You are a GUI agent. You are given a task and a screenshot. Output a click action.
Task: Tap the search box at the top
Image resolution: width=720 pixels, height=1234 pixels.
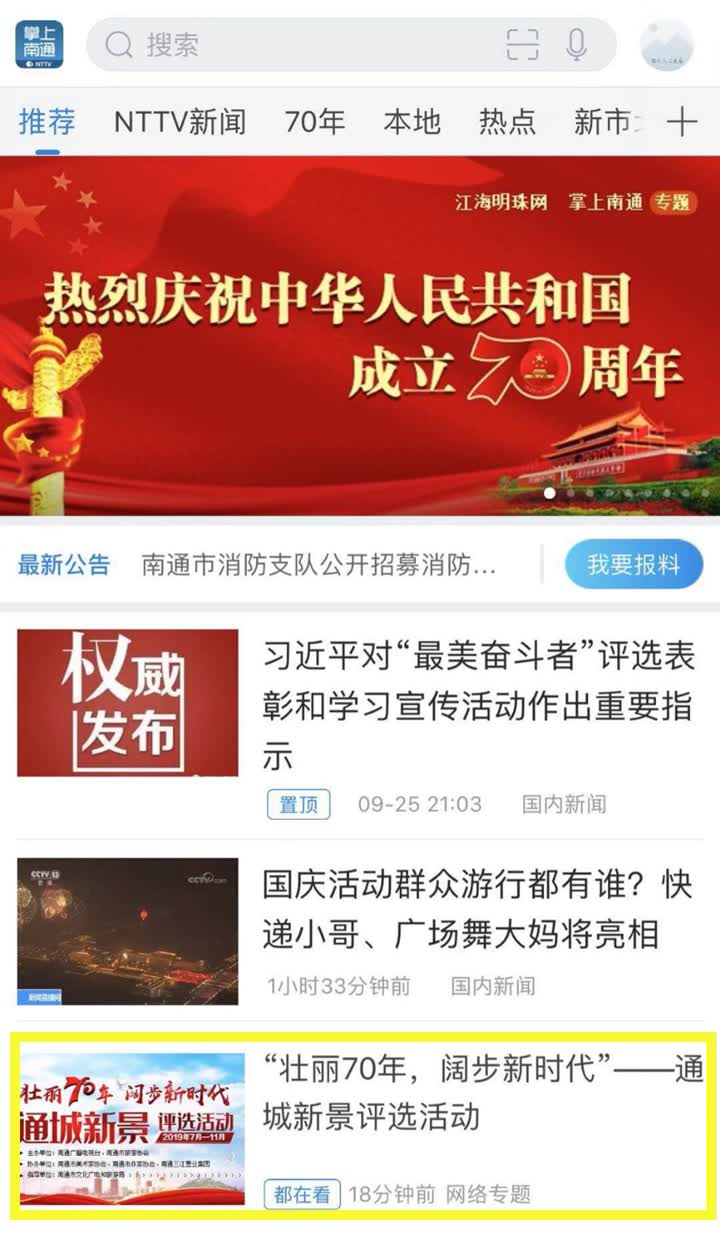click(x=351, y=45)
